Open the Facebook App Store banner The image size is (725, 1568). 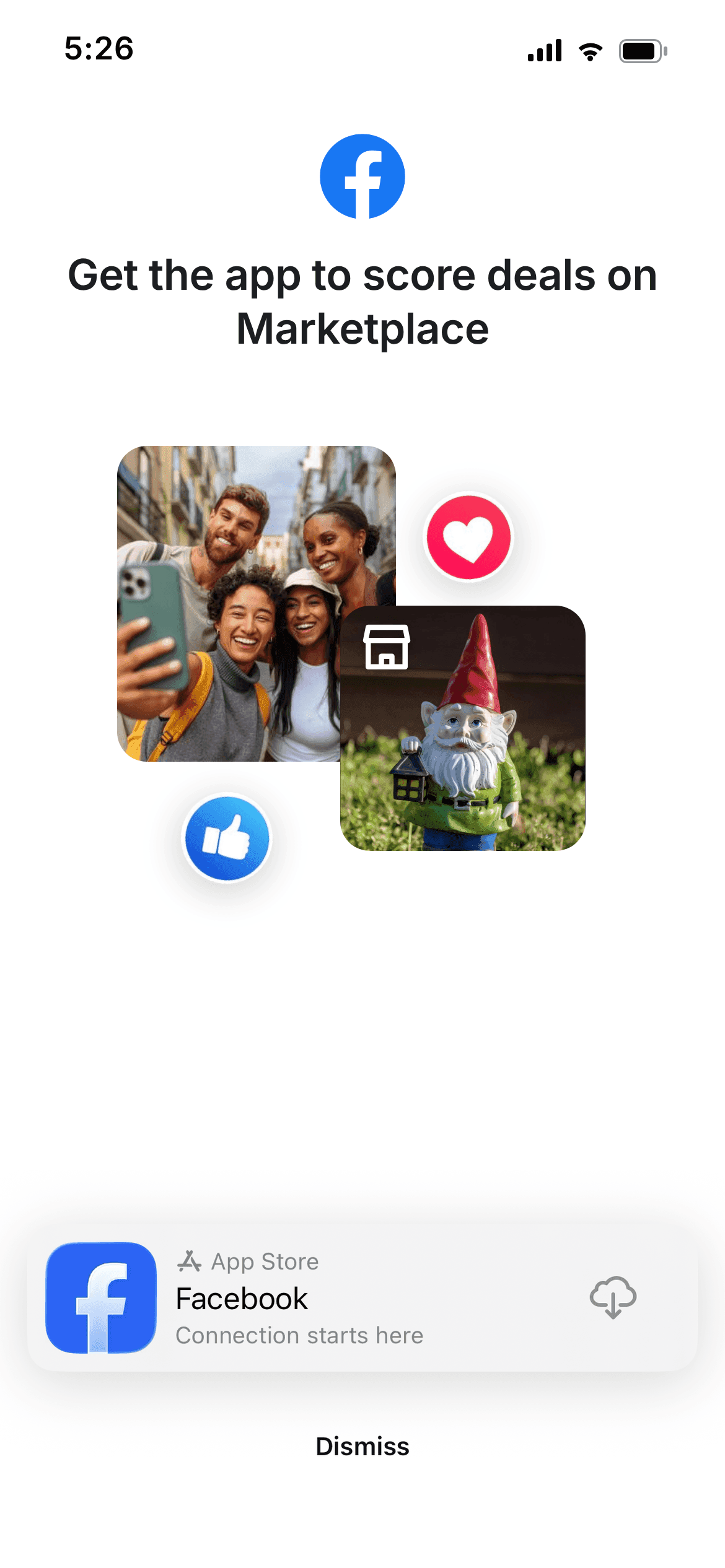tap(362, 1297)
